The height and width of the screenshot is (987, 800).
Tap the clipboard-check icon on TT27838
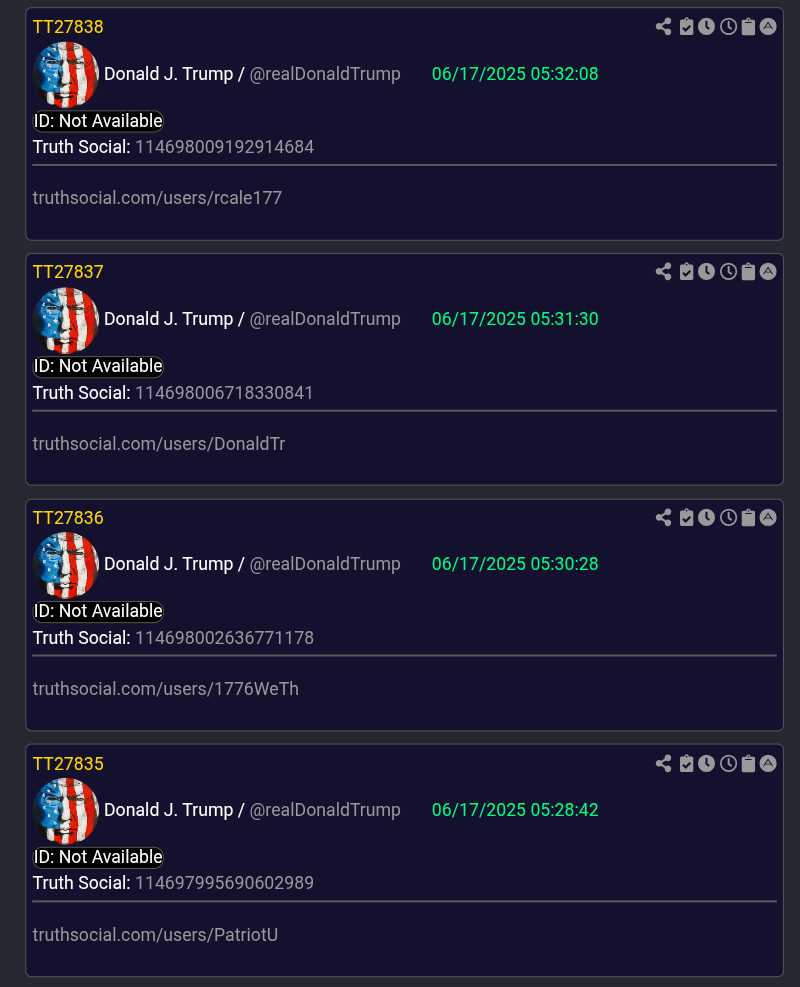(x=686, y=26)
